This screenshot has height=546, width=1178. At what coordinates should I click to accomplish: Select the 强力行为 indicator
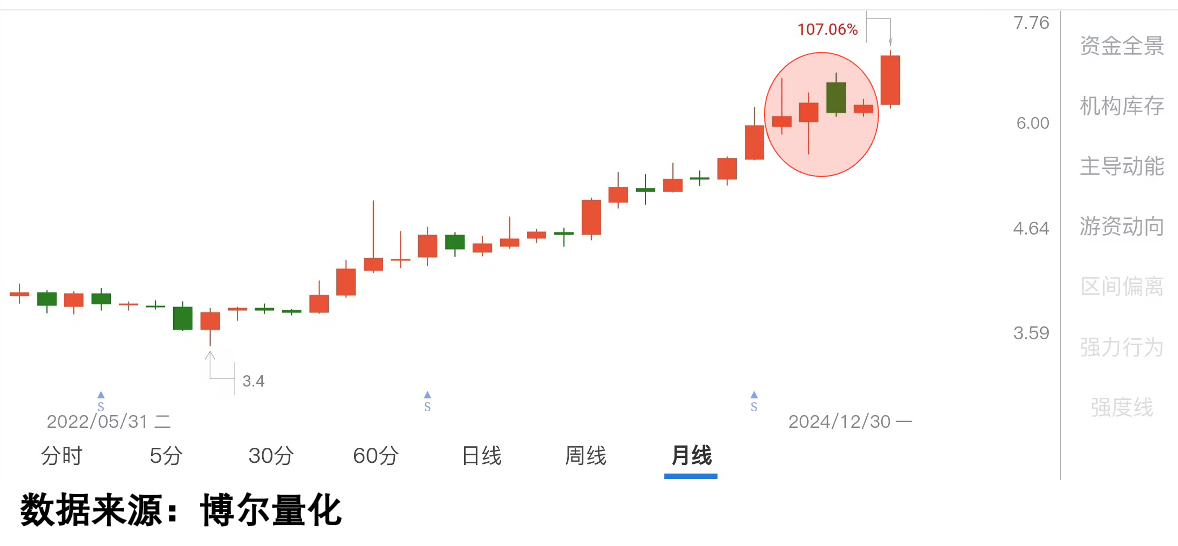[x=1122, y=347]
